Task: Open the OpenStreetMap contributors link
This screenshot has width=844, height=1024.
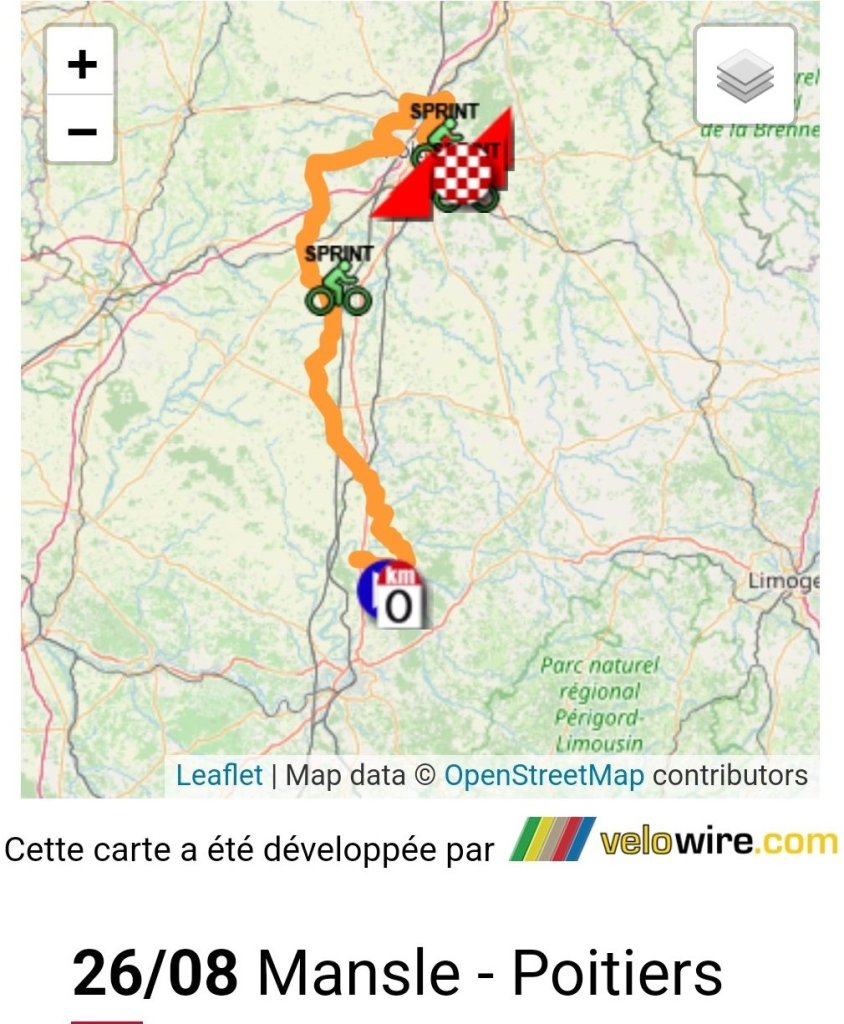Action: pos(544,775)
